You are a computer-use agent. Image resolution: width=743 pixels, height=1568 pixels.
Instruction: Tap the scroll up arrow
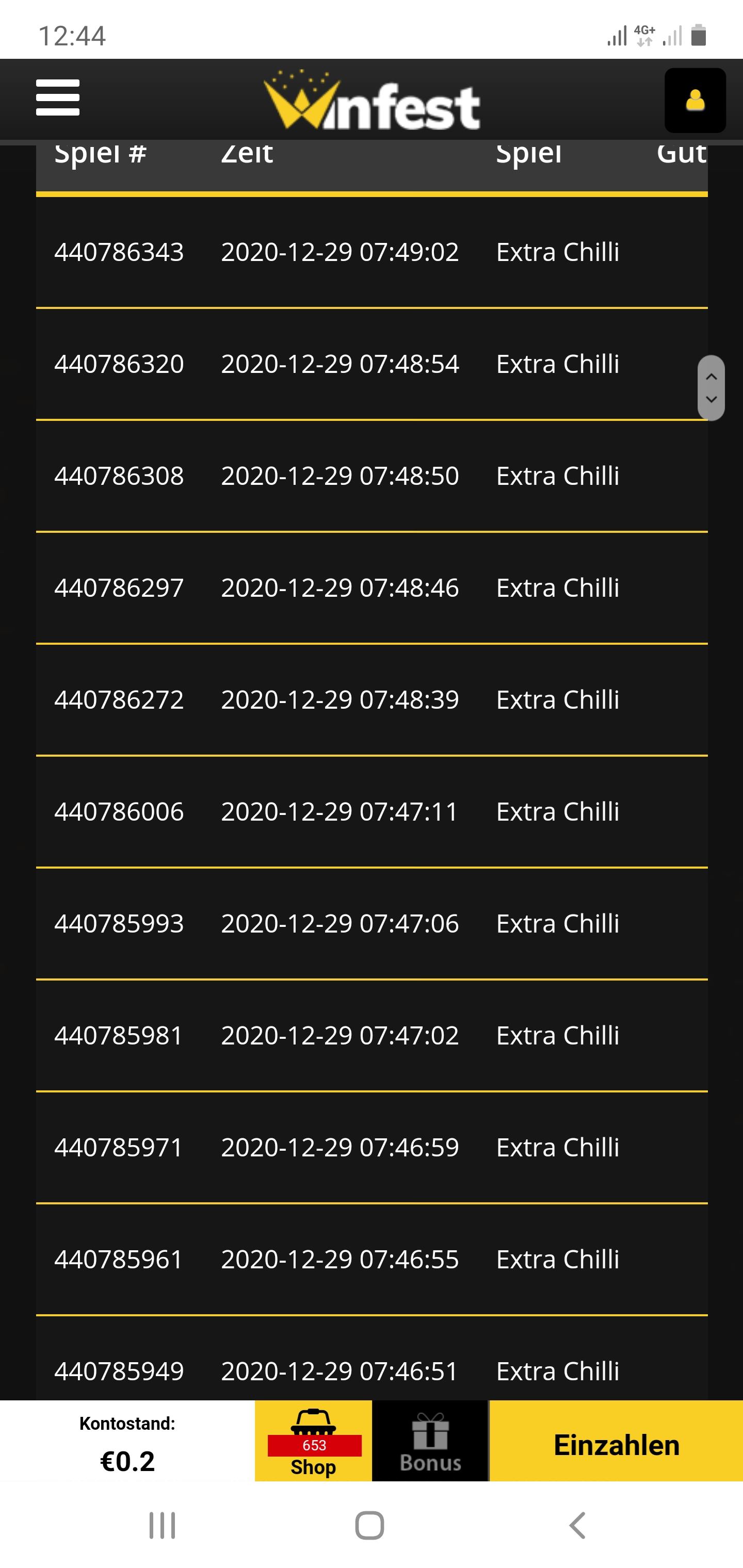click(710, 377)
